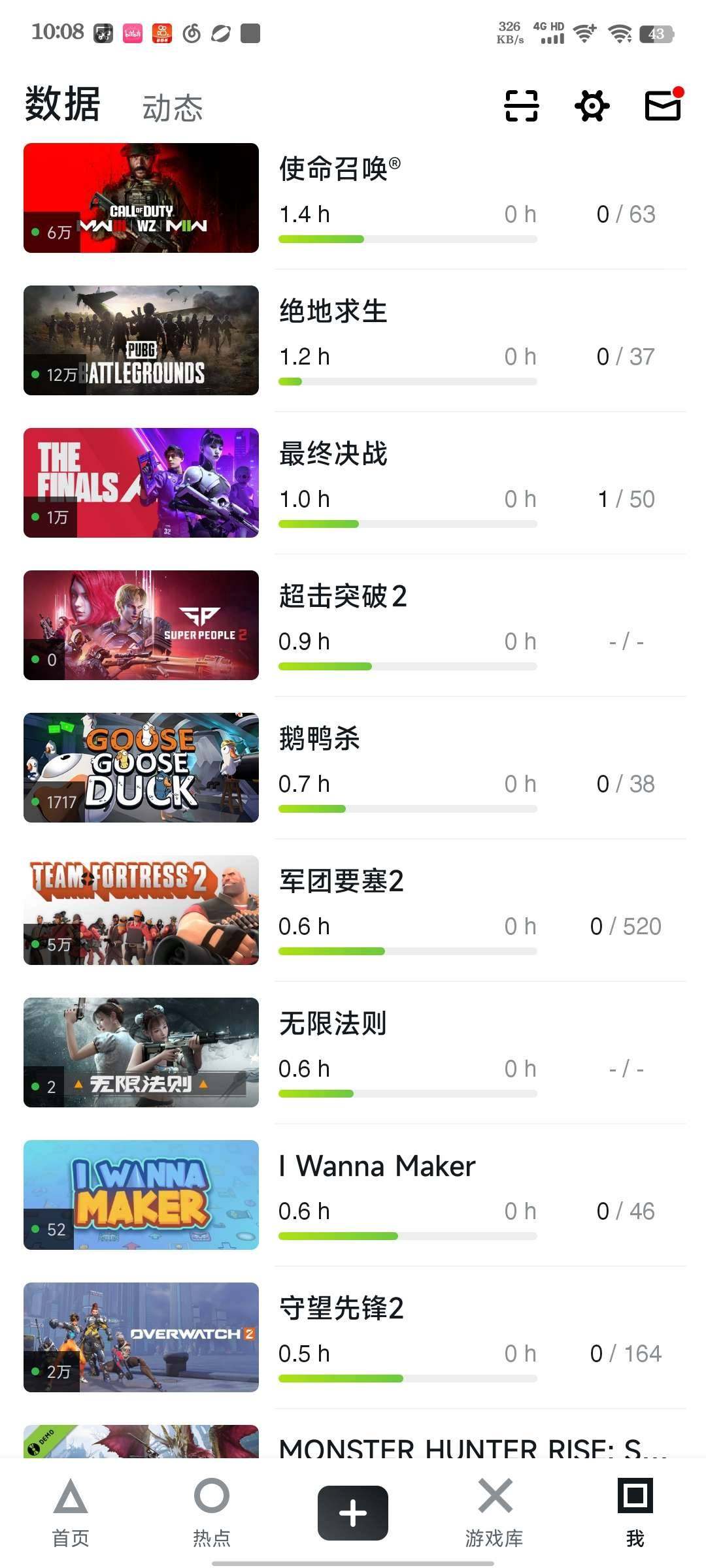Viewport: 706px width, 1568px height.
Task: Switch to the 动态 tab
Action: click(x=173, y=108)
